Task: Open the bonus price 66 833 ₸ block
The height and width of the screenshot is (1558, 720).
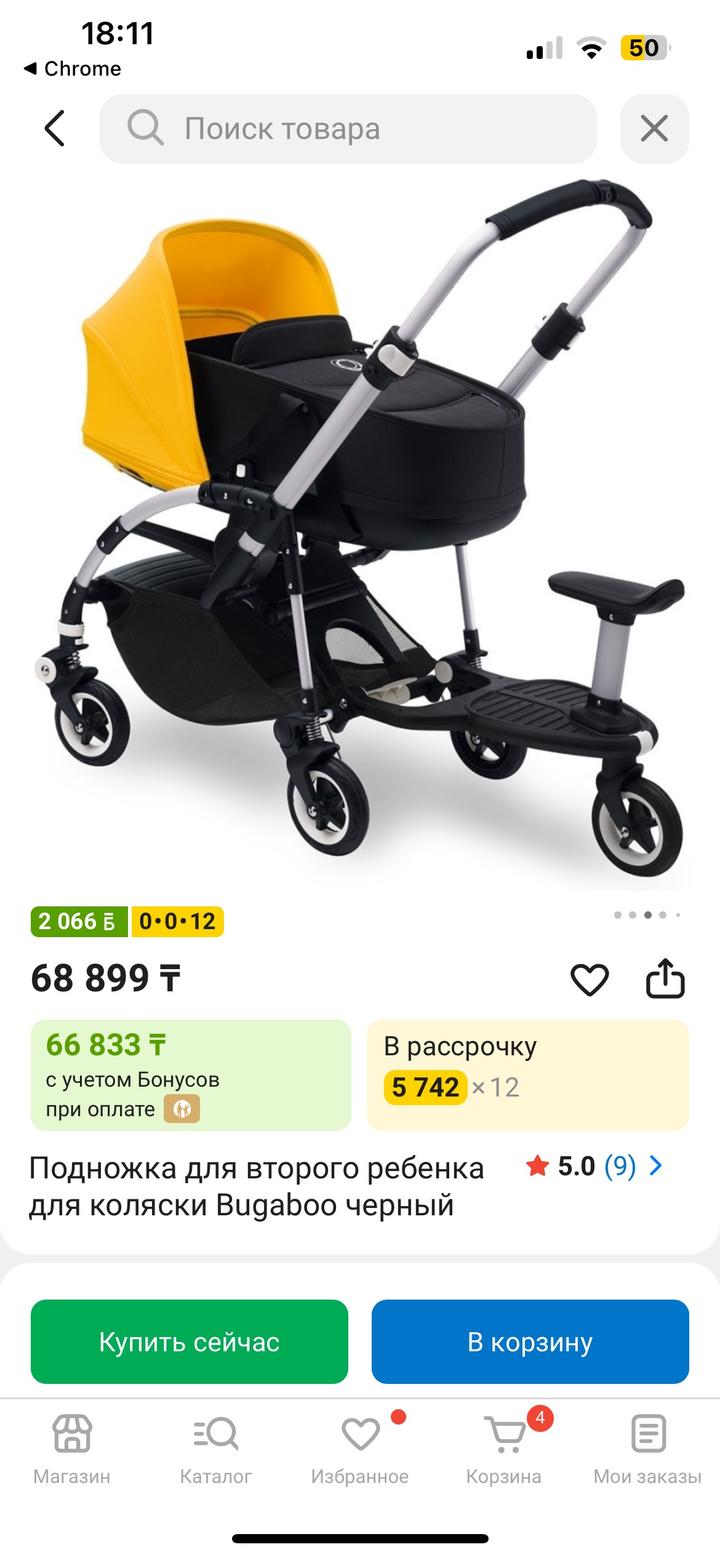Action: [190, 1074]
